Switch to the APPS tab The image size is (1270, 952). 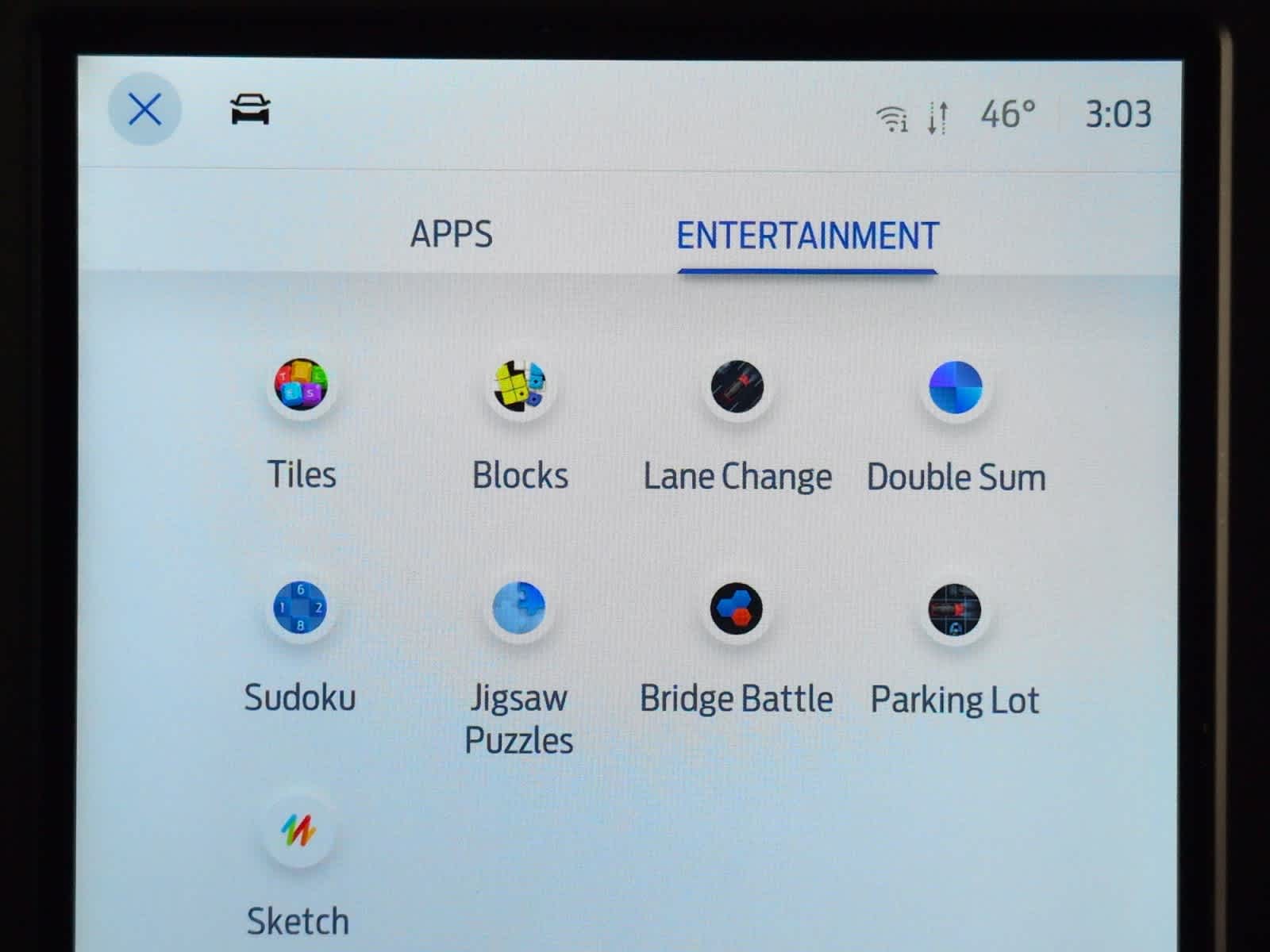click(451, 234)
